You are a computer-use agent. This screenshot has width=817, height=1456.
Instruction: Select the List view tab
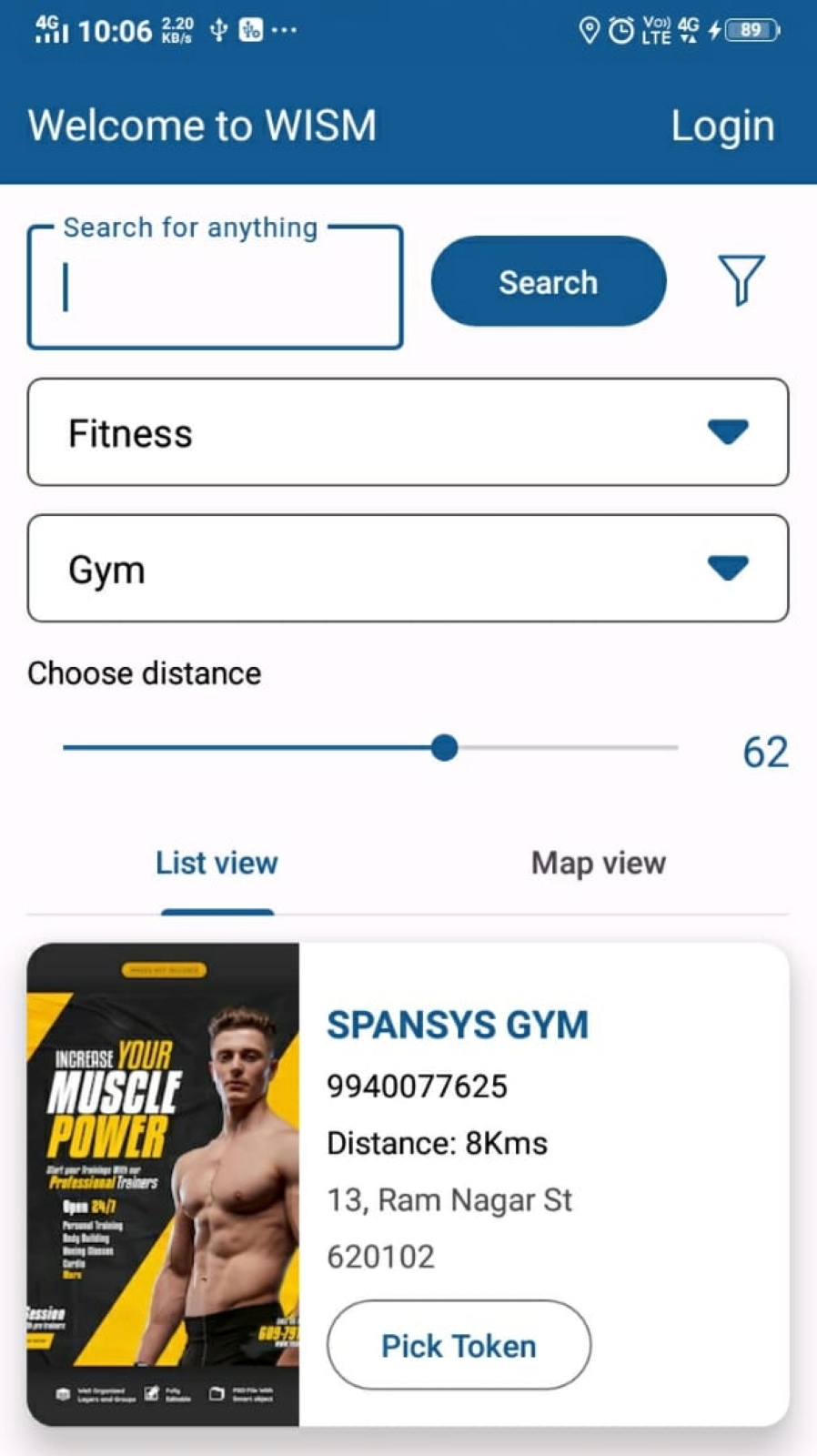tap(217, 863)
